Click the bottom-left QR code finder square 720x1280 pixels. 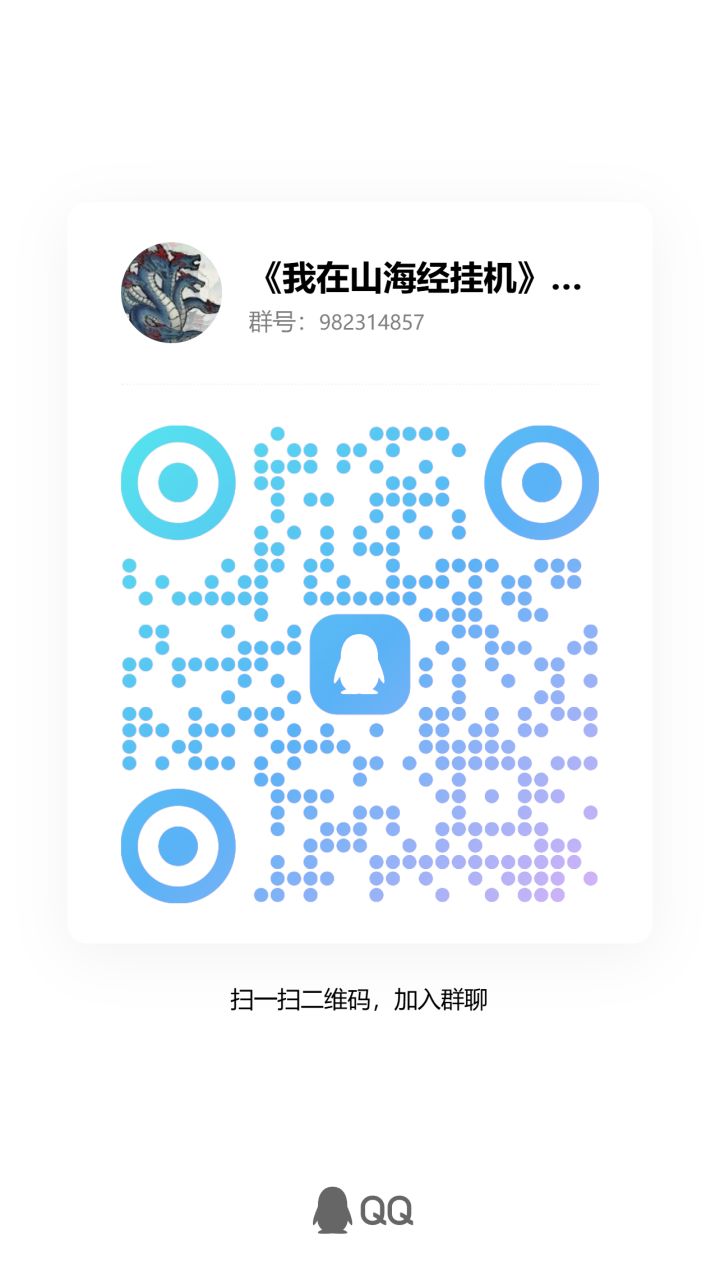[178, 845]
